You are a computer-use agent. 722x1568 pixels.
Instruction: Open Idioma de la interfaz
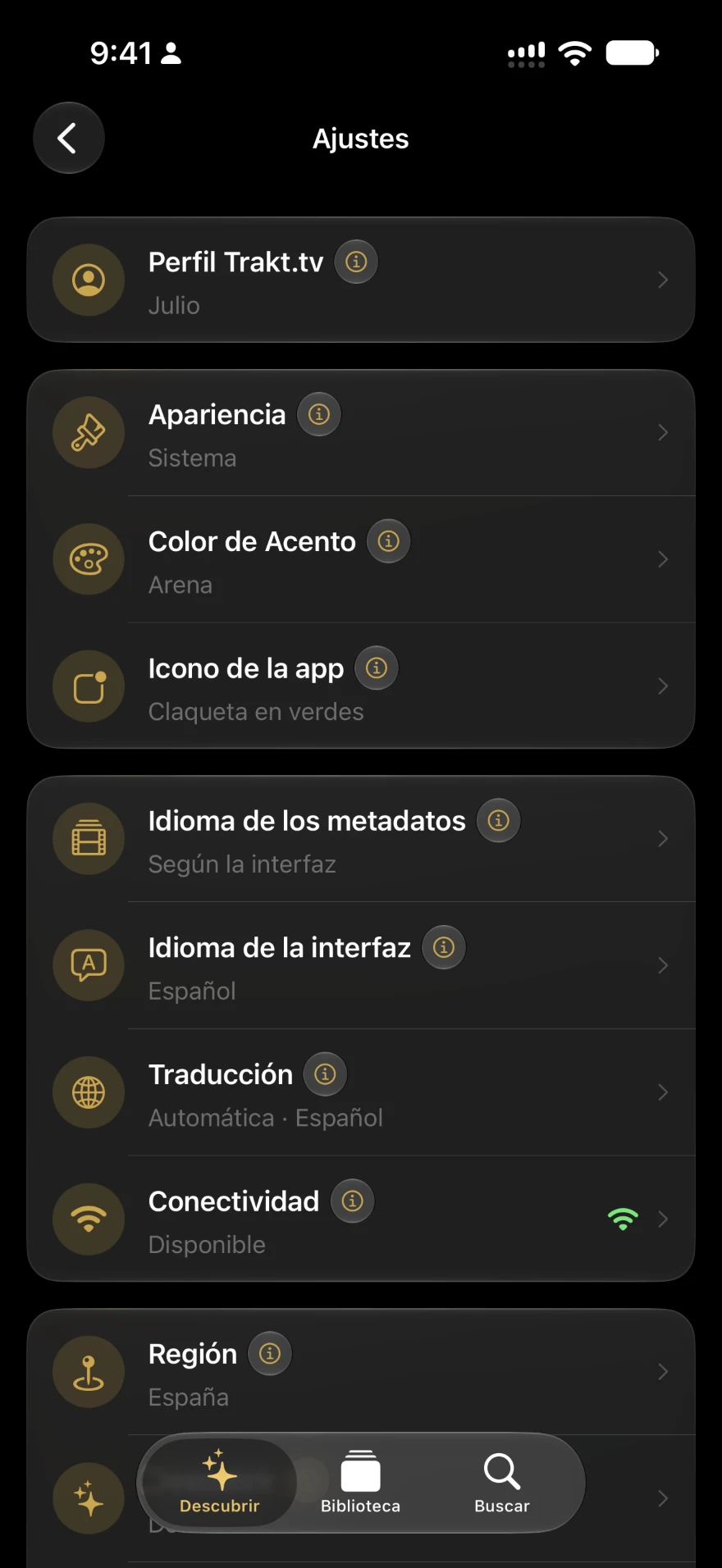361,965
